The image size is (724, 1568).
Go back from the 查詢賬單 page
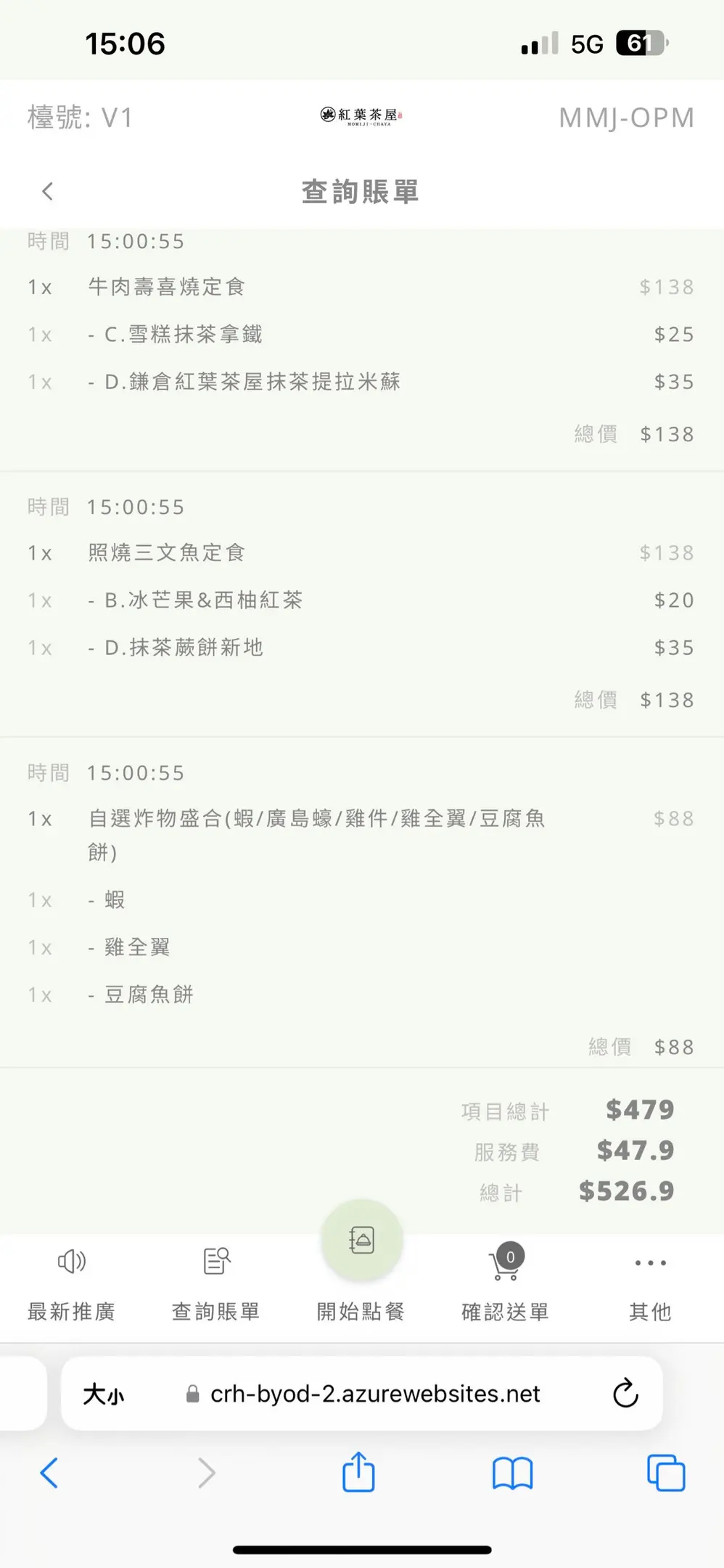click(48, 192)
